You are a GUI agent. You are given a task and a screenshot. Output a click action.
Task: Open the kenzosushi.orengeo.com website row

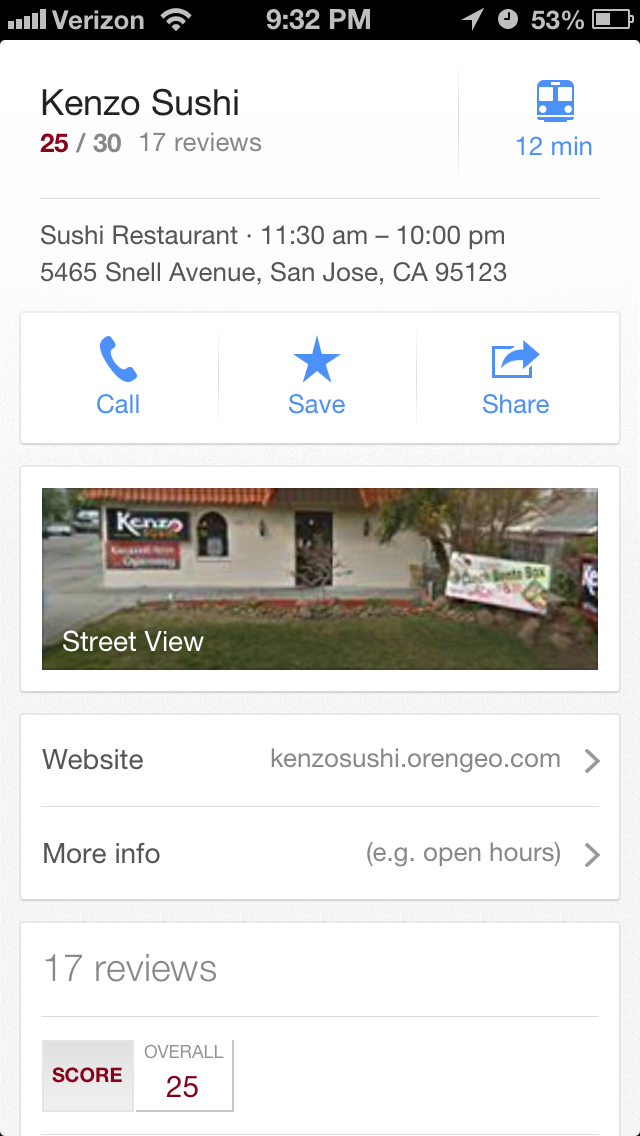[x=320, y=760]
